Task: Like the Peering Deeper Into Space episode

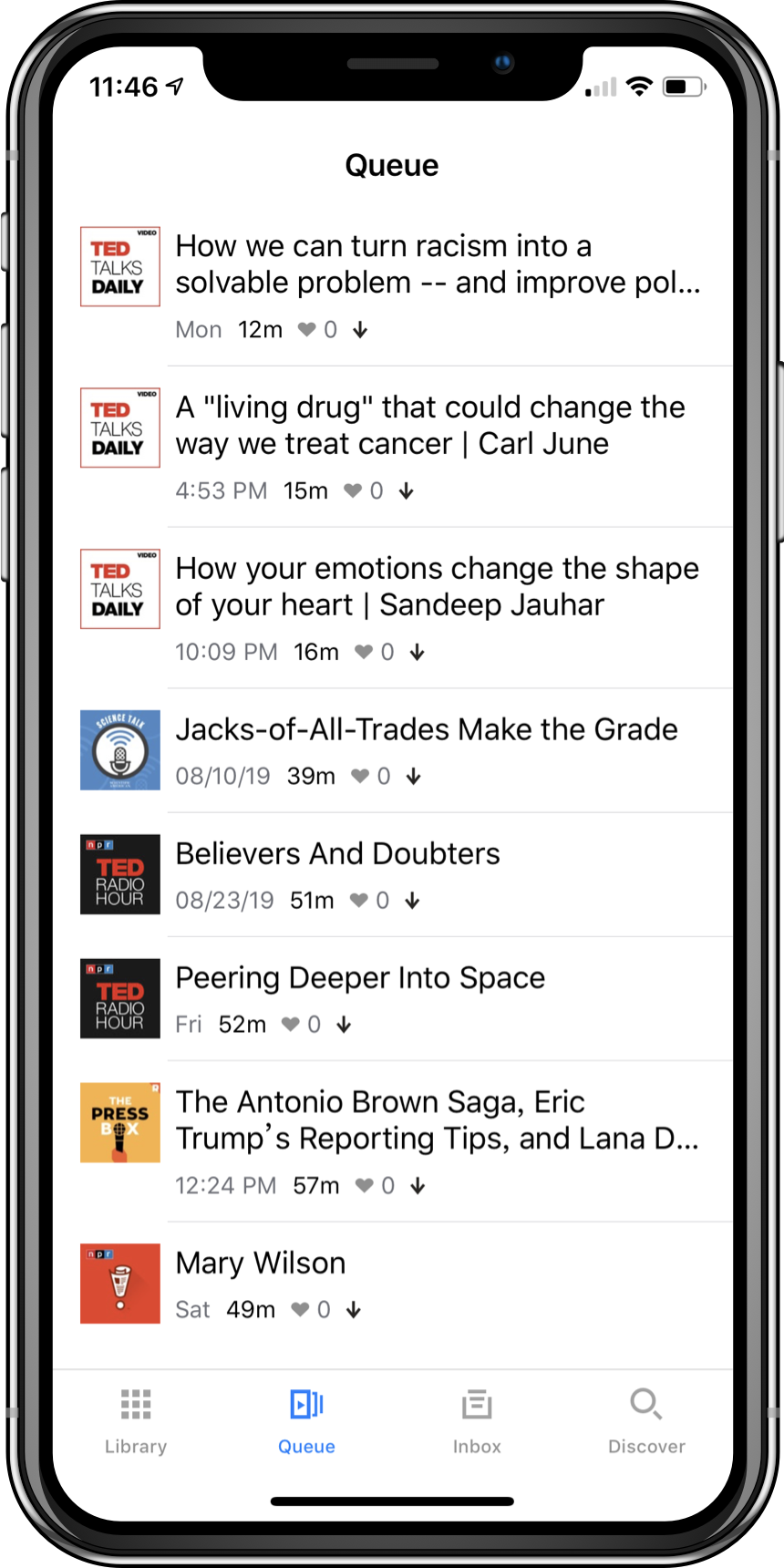Action: coord(291,1025)
